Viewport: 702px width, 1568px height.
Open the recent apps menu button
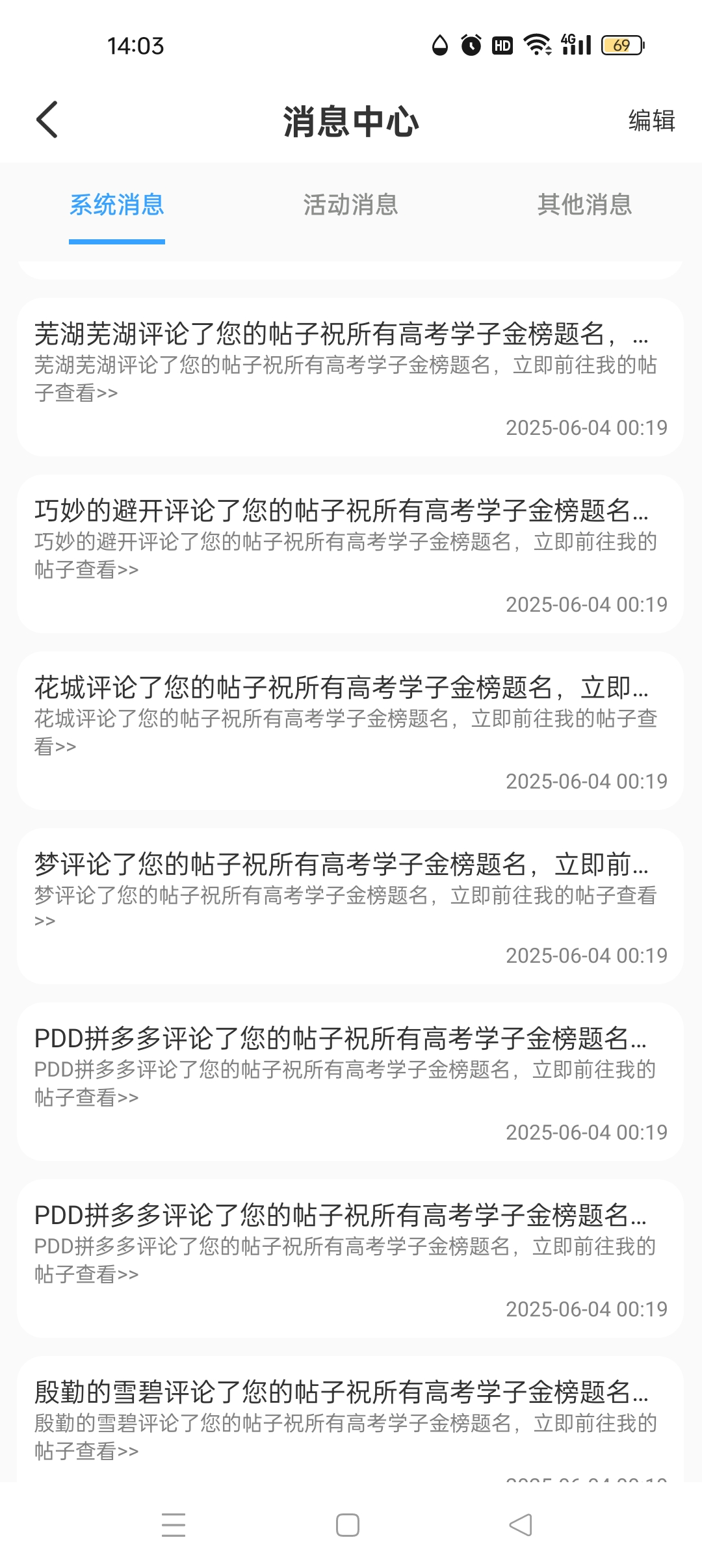point(174,1525)
